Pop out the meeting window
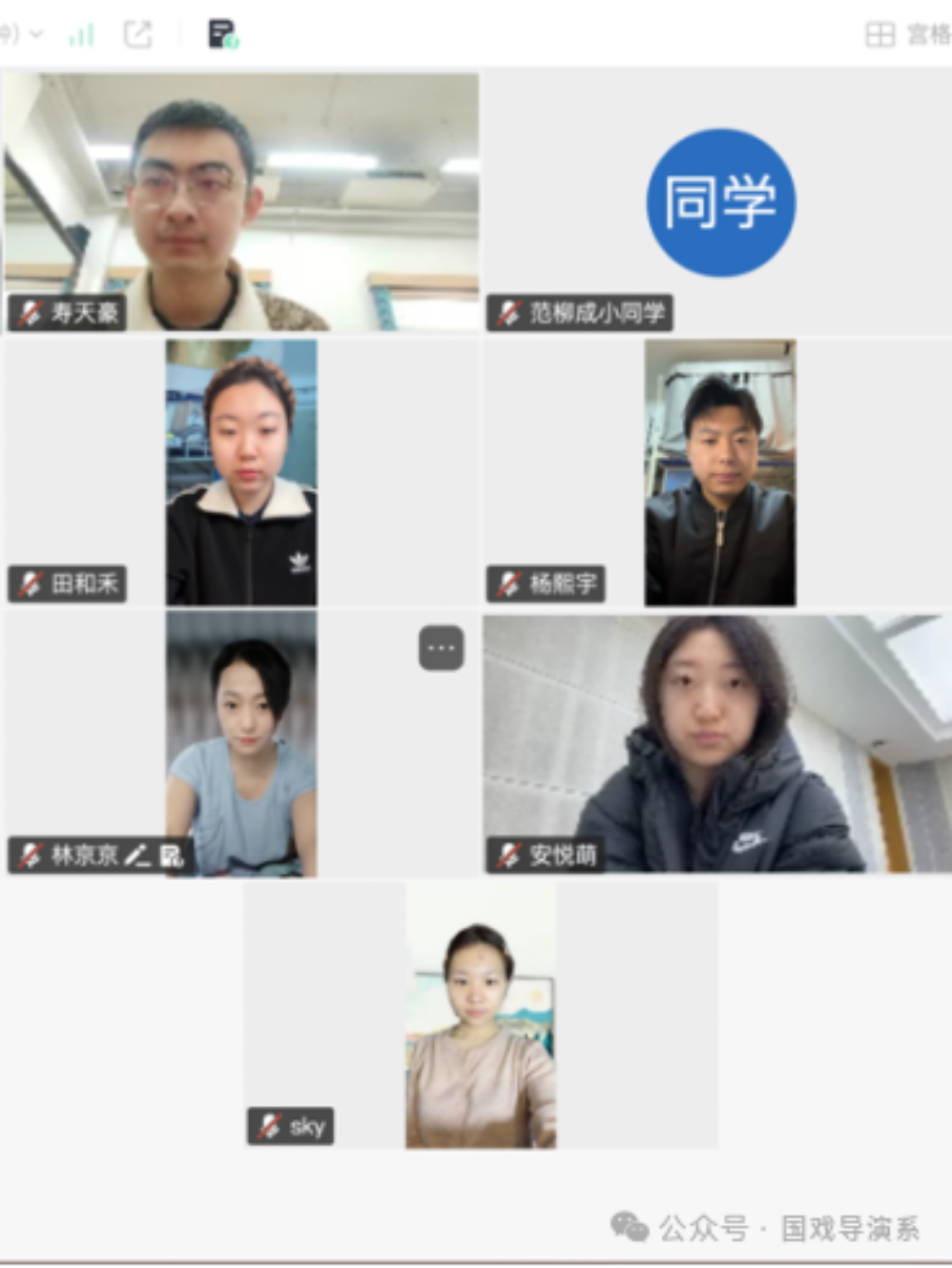This screenshot has height=1268, width=952. pos(137,35)
